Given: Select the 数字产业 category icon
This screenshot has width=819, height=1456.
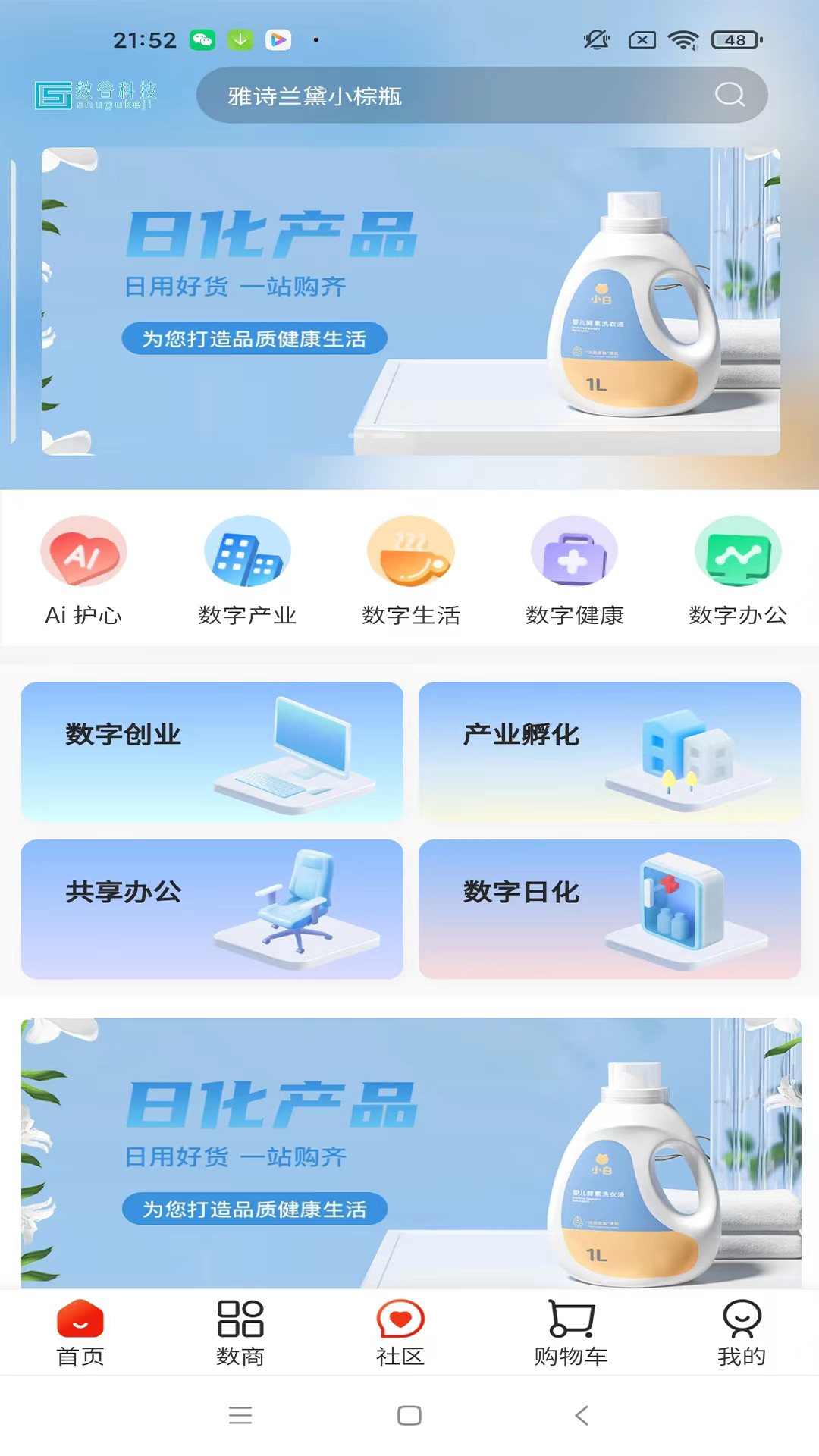Looking at the screenshot, I should pyautogui.click(x=247, y=552).
